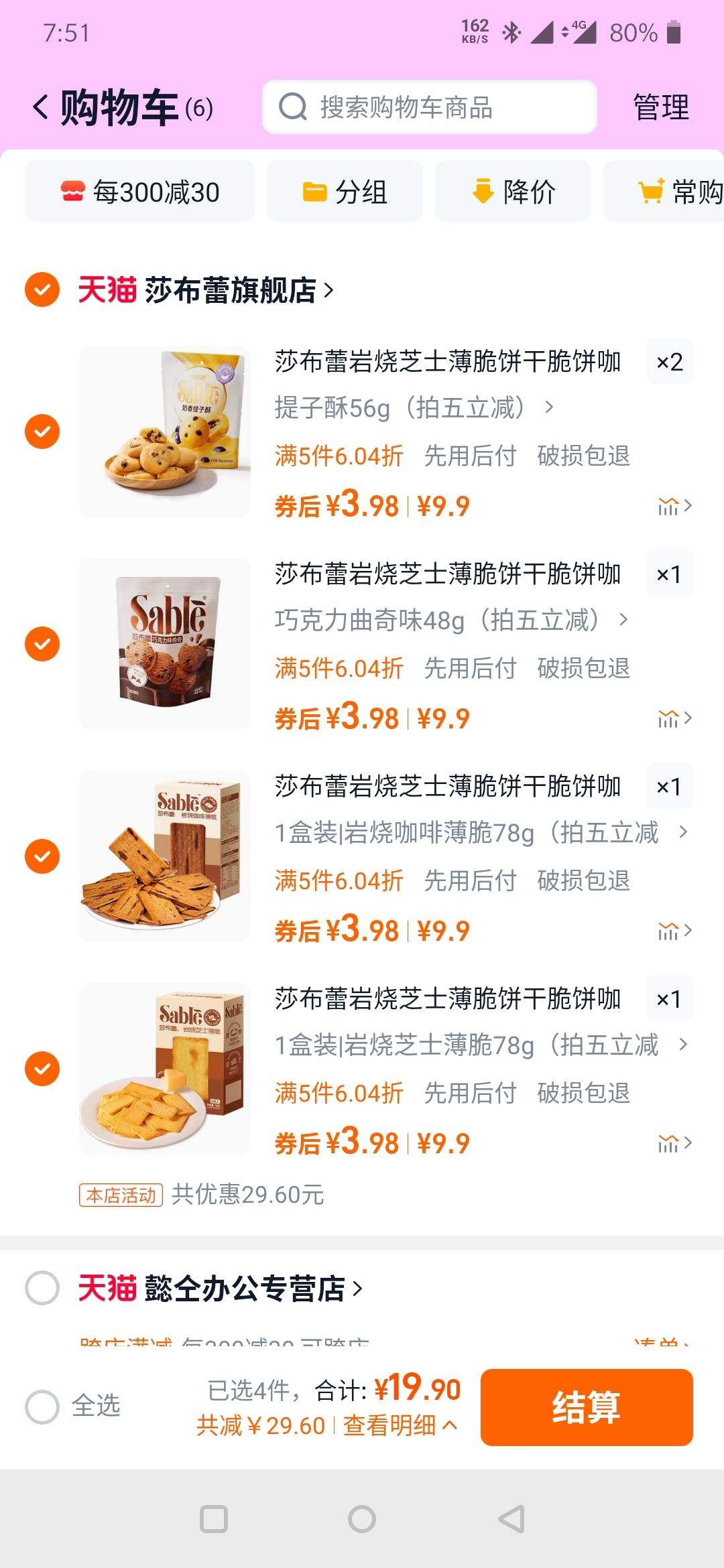Open the 分组 grouping filter
724x1568 pixels.
344,191
